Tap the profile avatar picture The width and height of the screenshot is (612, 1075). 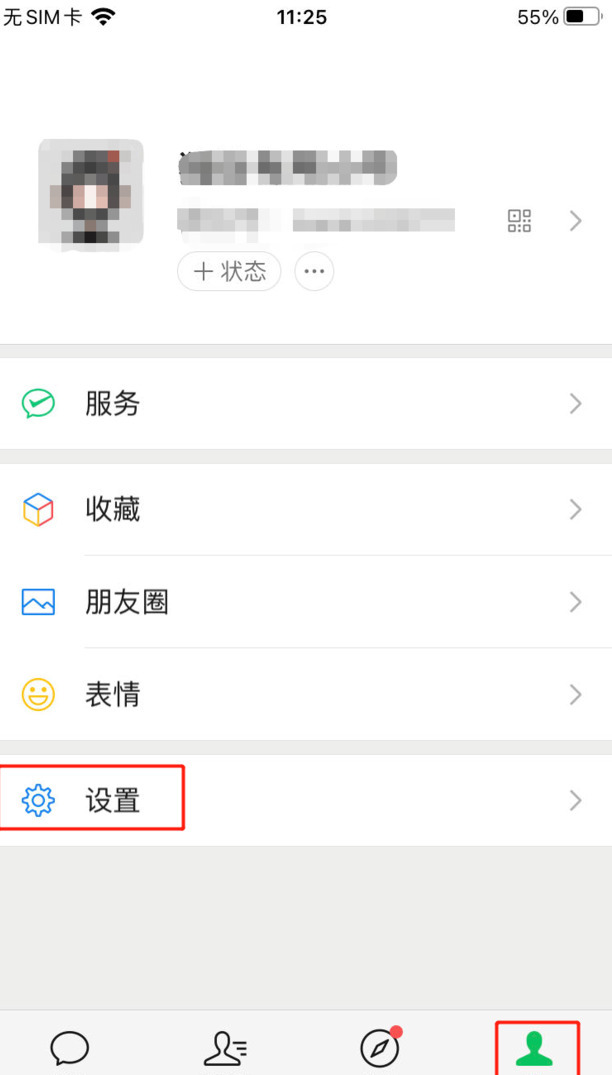91,194
